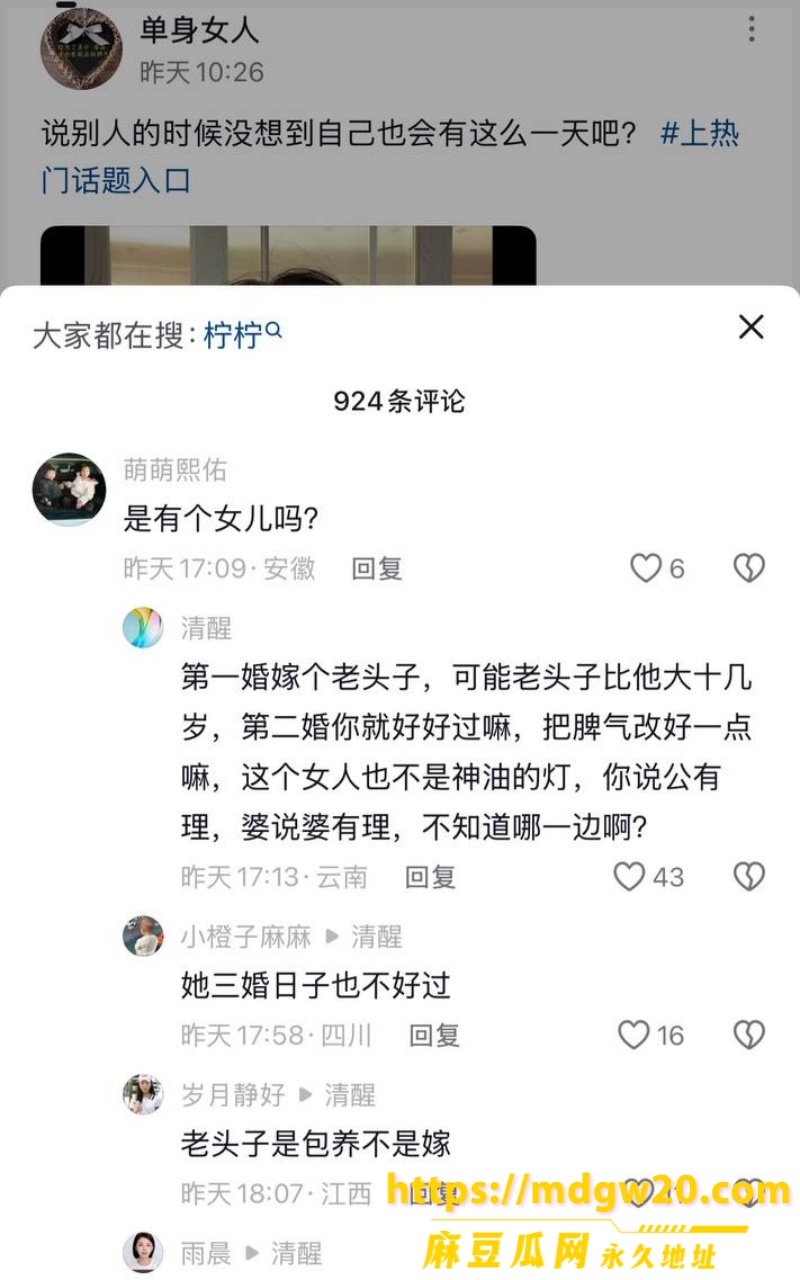The width and height of the screenshot is (800, 1280).
Task: Open the post's video thumbnail
Action: pyautogui.click(x=288, y=256)
